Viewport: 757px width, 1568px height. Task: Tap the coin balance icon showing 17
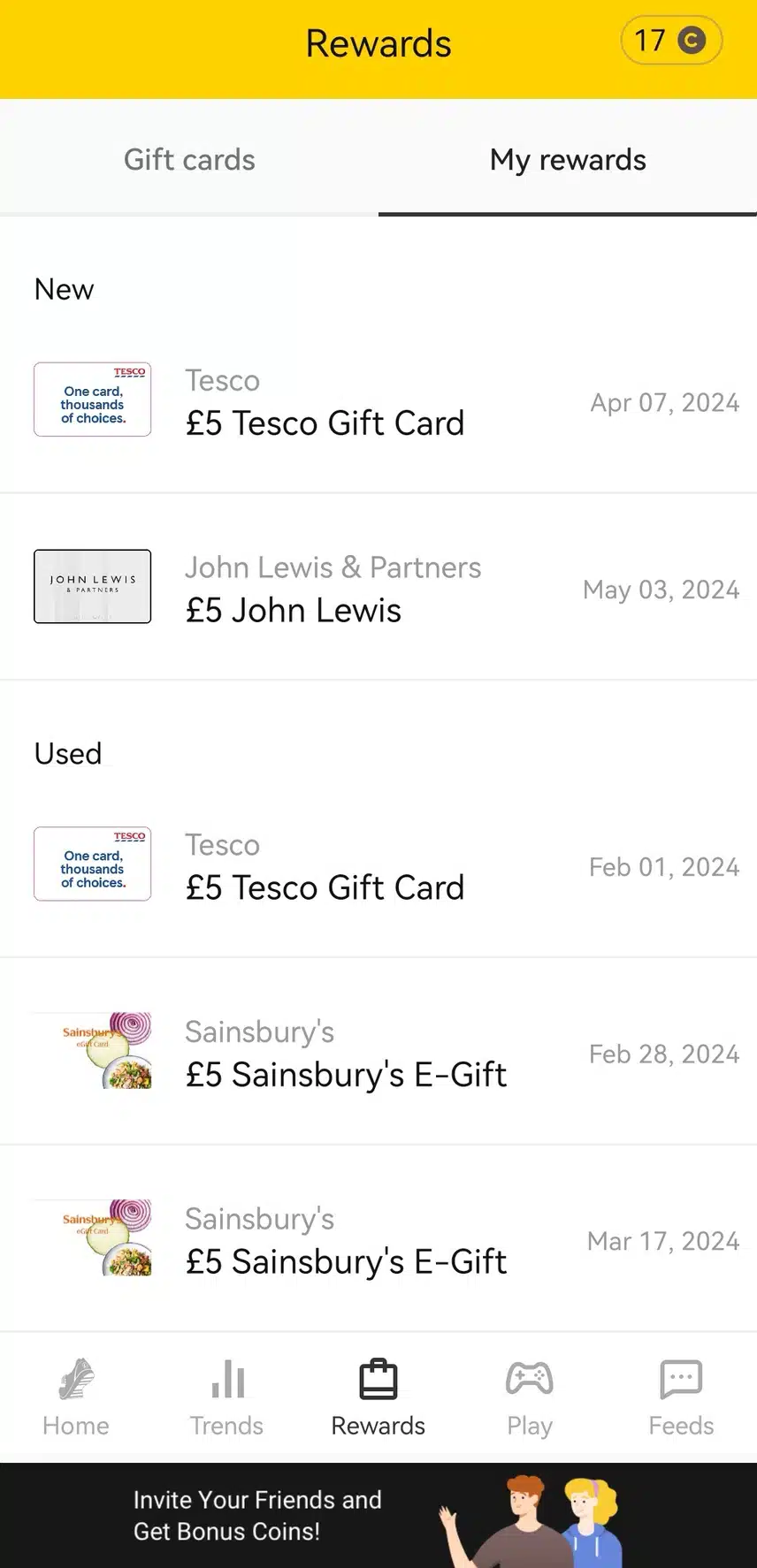click(x=670, y=39)
